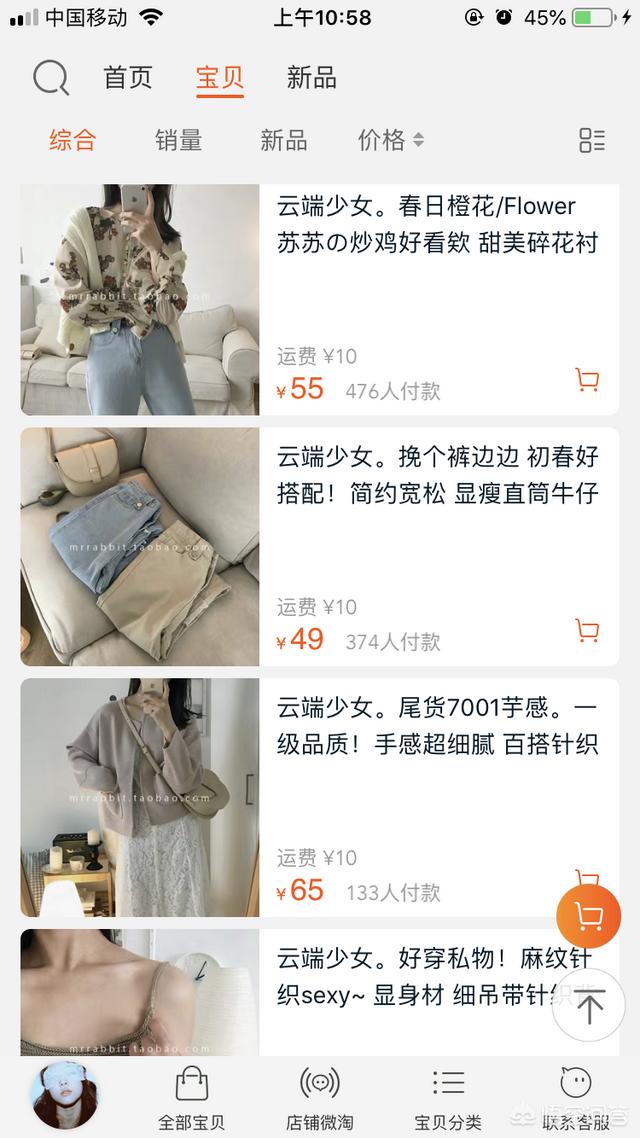Open the 尾货7001芋感 knit cardigan product
This screenshot has height=1138, width=640.
(x=437, y=726)
